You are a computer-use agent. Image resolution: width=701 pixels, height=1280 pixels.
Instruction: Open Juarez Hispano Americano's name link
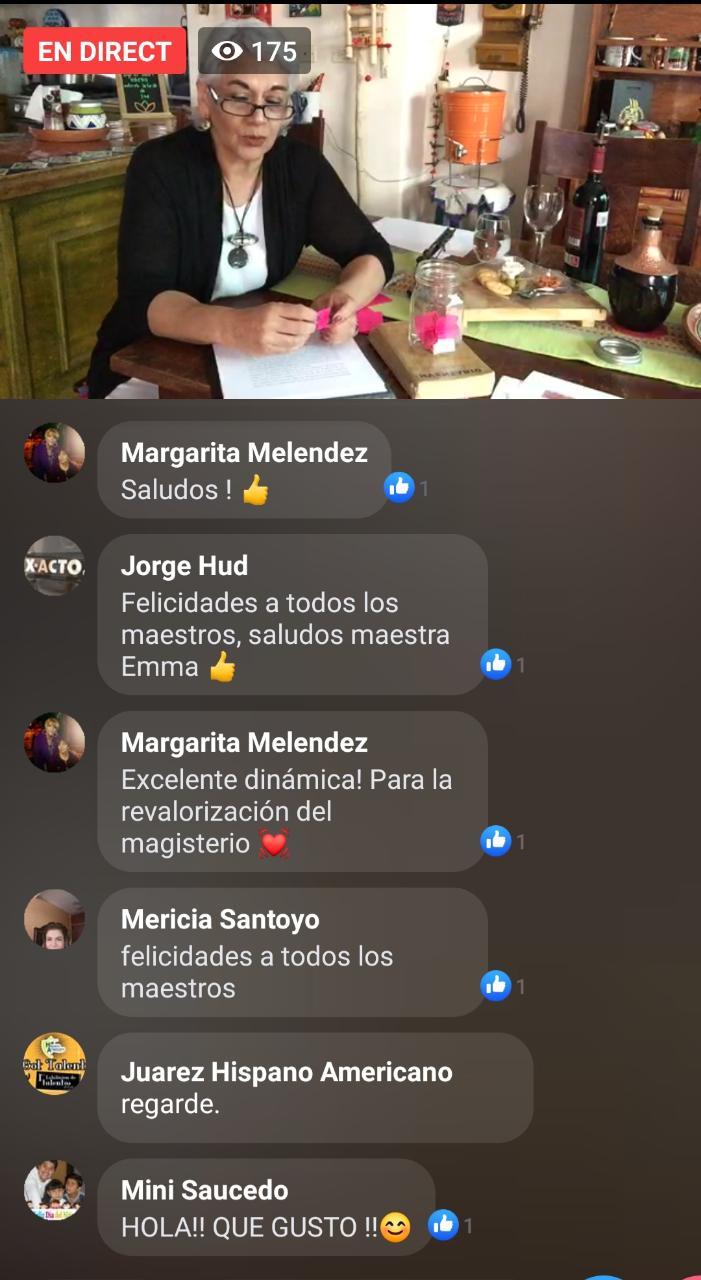[286, 1072]
